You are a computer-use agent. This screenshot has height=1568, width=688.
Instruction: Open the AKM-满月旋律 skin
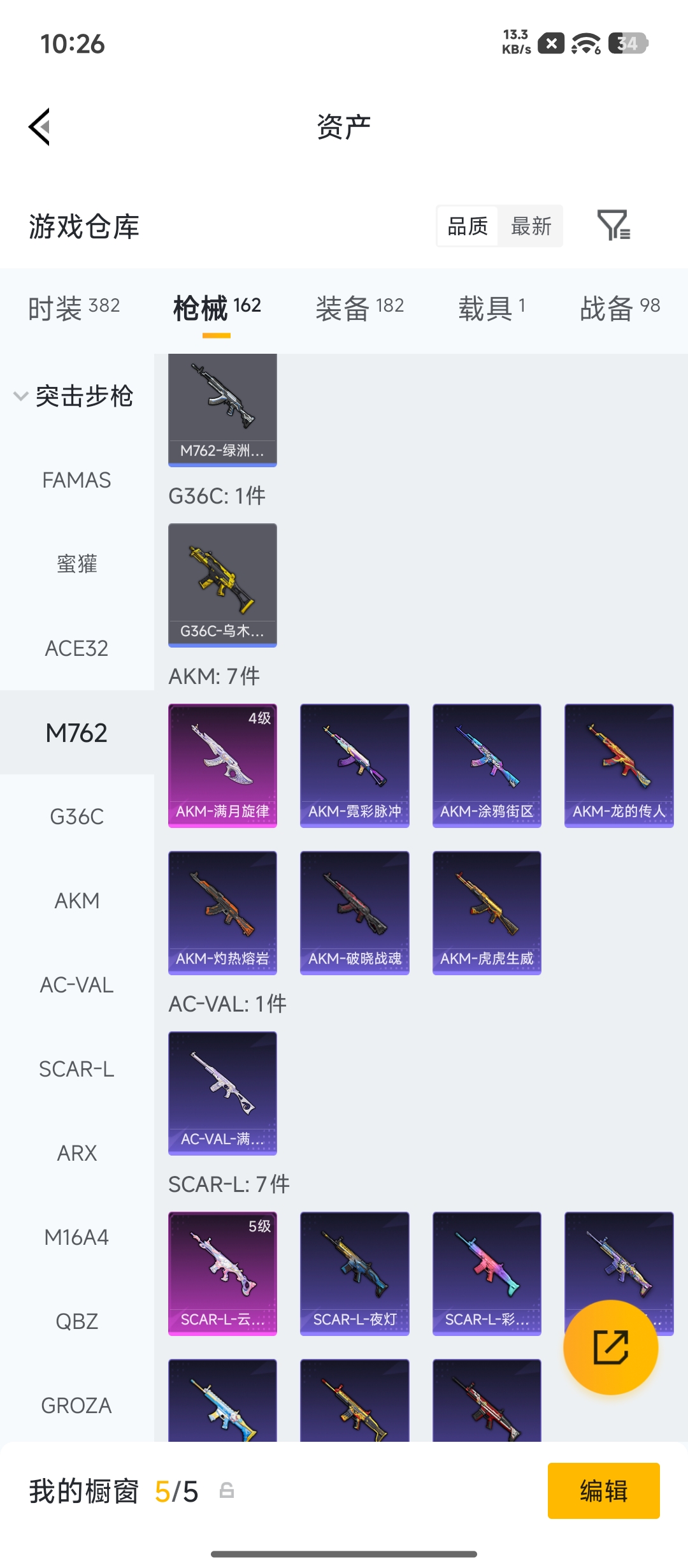[x=222, y=766]
